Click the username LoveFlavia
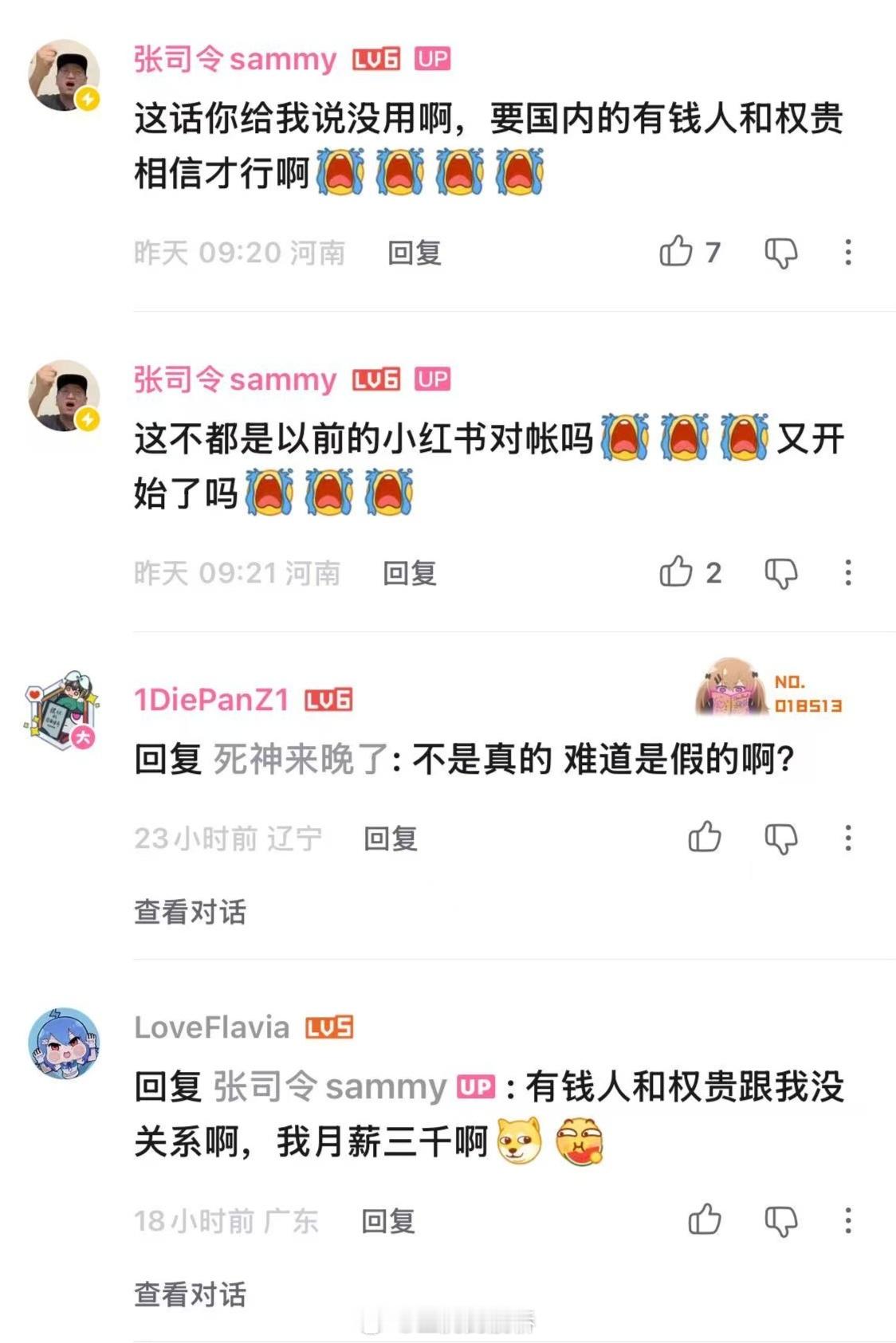The width and height of the screenshot is (896, 1343). click(211, 1027)
